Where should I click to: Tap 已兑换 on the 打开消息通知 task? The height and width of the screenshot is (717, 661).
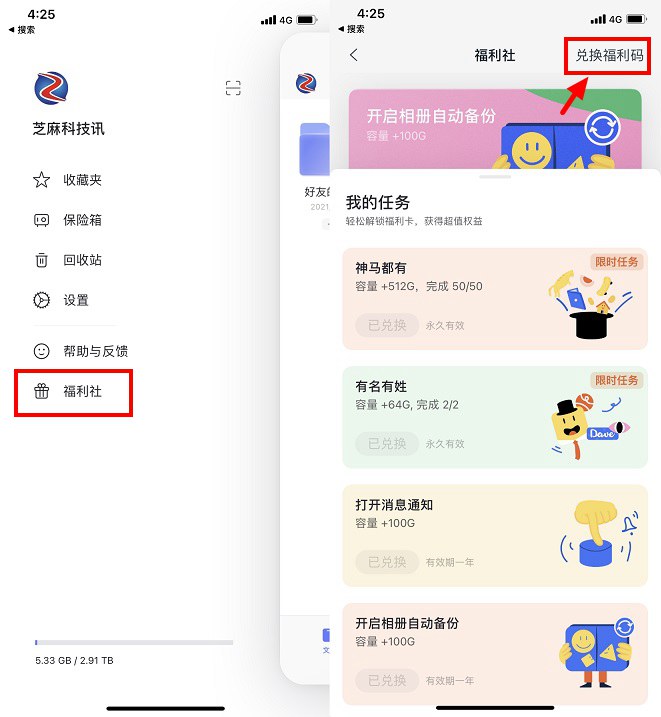tap(387, 562)
